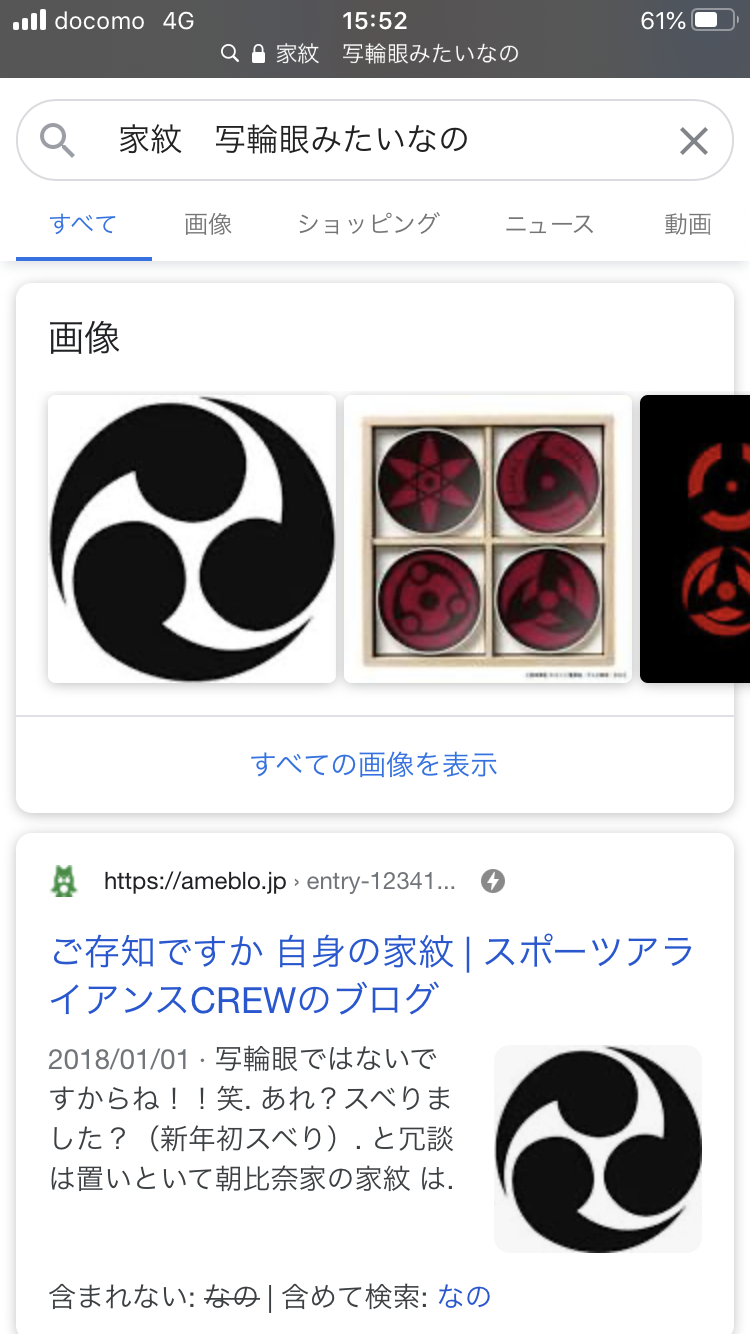Open the black tomoe crest image

point(192,539)
